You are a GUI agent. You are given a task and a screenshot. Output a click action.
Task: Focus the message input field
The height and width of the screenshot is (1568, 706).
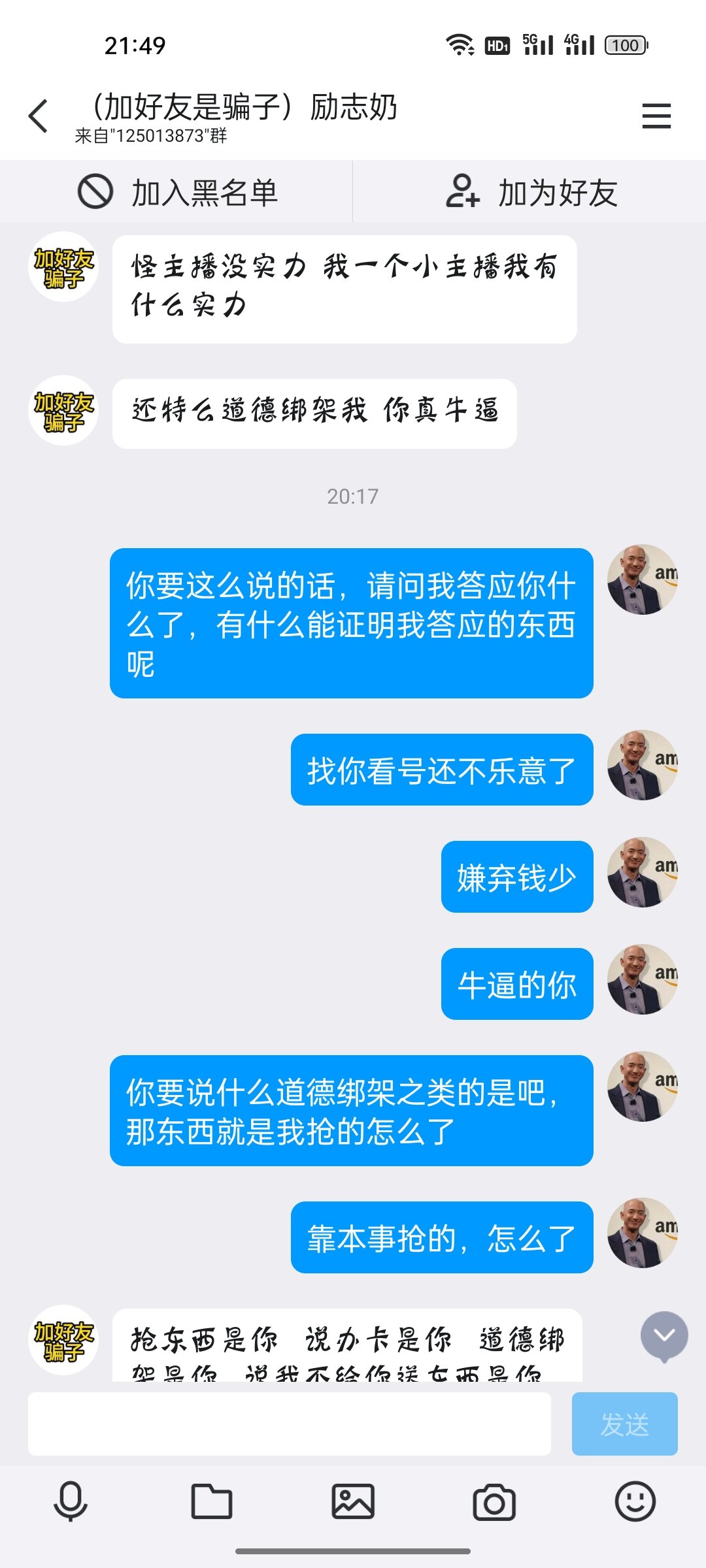tap(289, 1424)
